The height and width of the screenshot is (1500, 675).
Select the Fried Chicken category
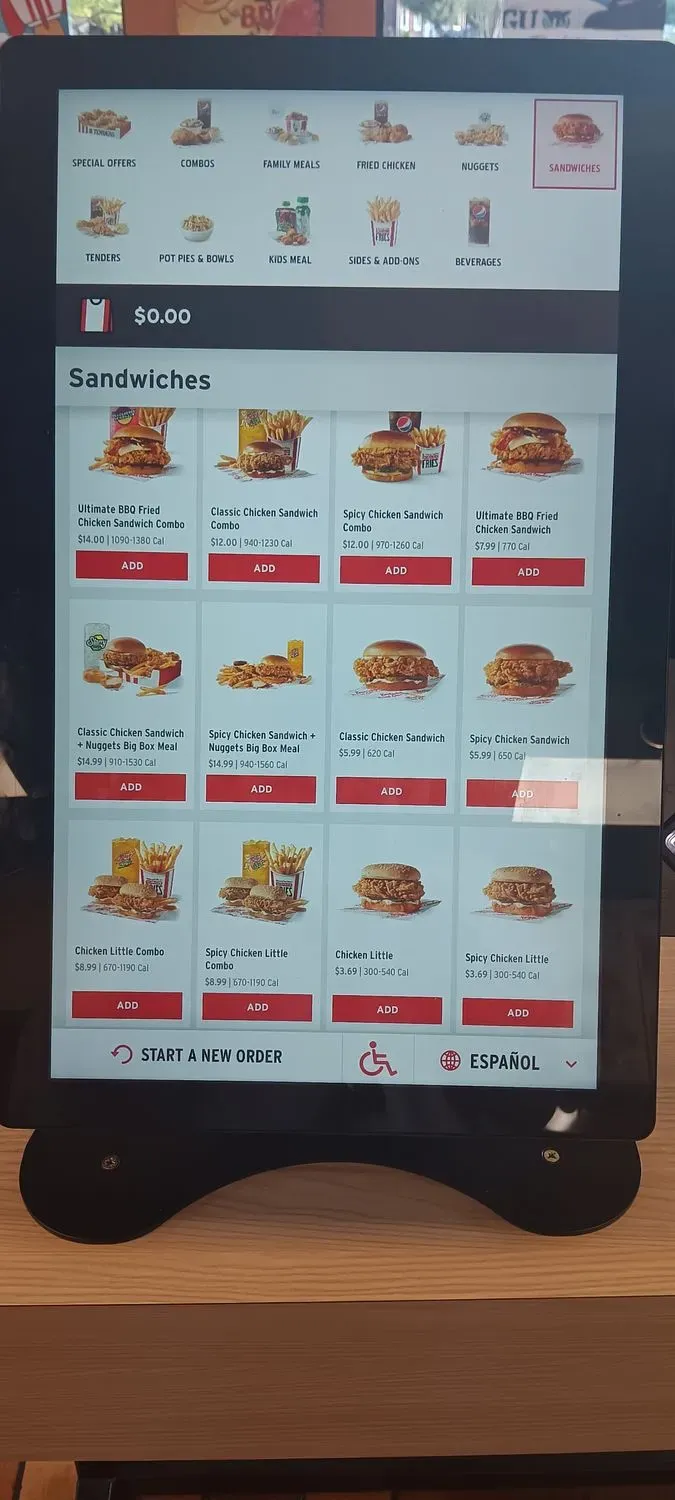click(x=385, y=141)
